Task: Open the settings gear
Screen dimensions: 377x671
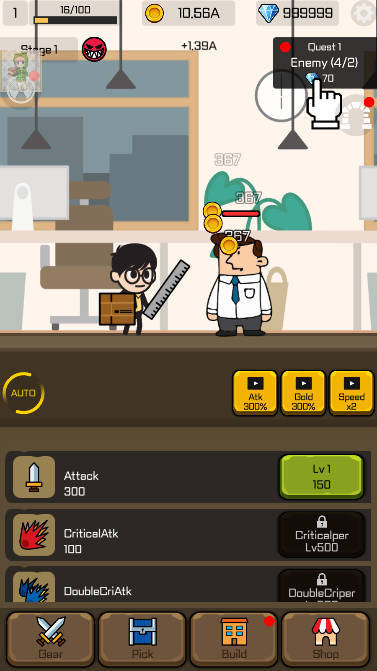Action: click(363, 13)
